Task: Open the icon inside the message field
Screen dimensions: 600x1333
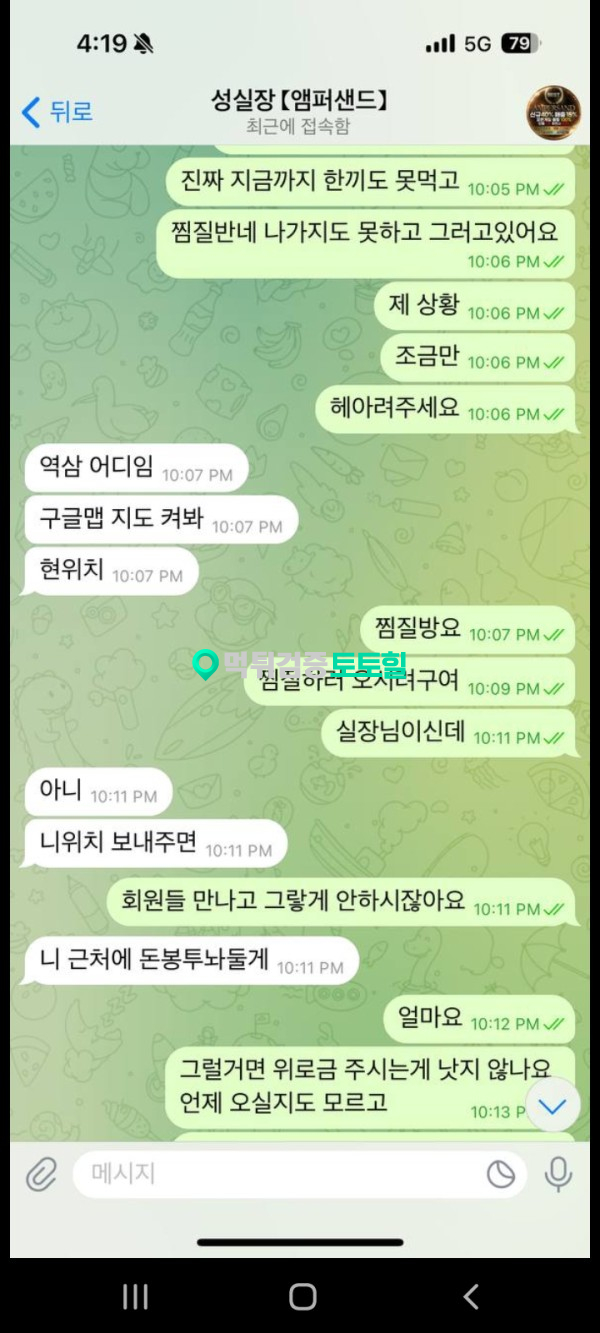Action: click(500, 1175)
